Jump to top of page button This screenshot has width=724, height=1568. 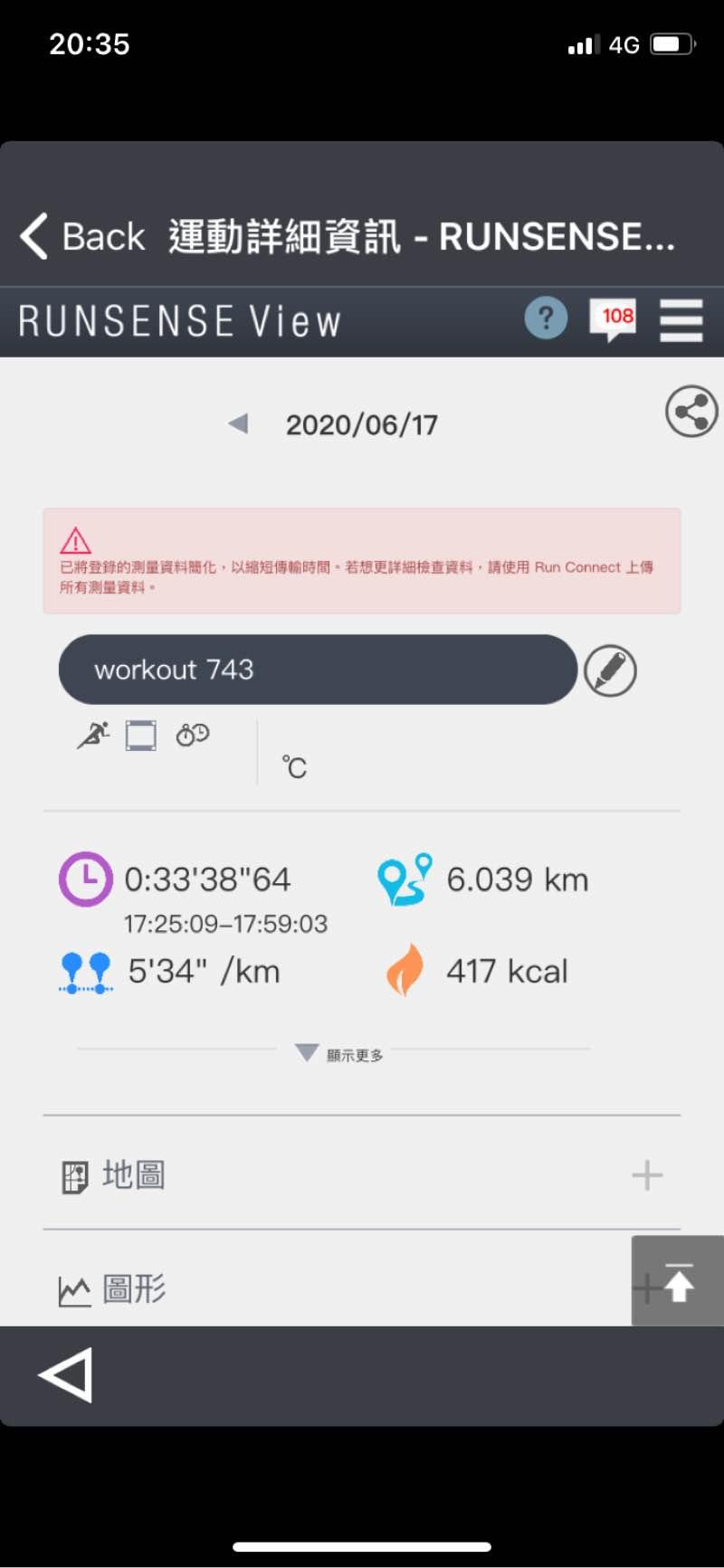pyautogui.click(x=678, y=1281)
